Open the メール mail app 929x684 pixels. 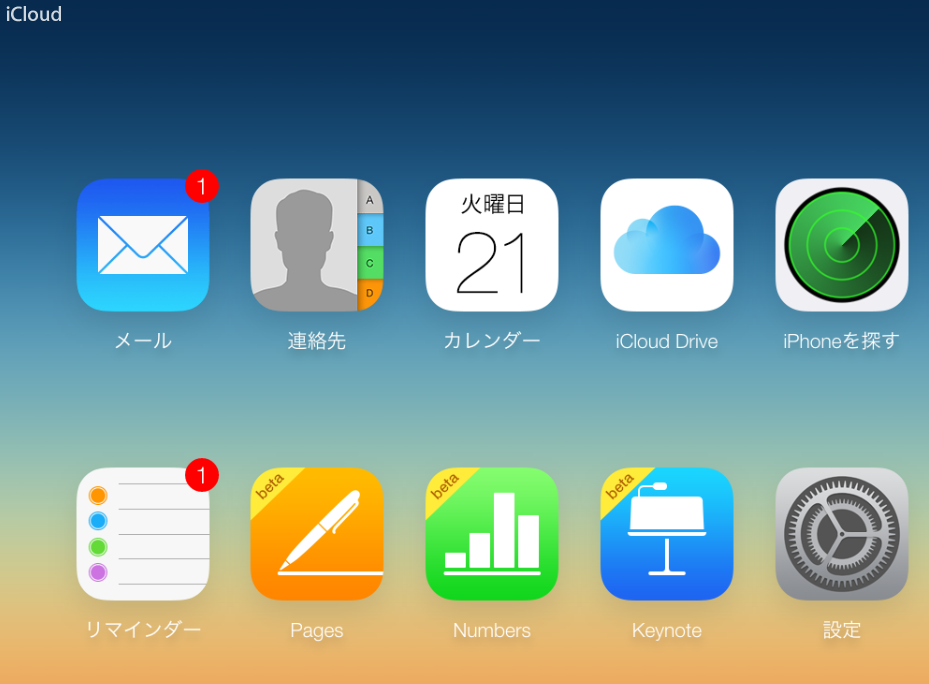tap(142, 245)
